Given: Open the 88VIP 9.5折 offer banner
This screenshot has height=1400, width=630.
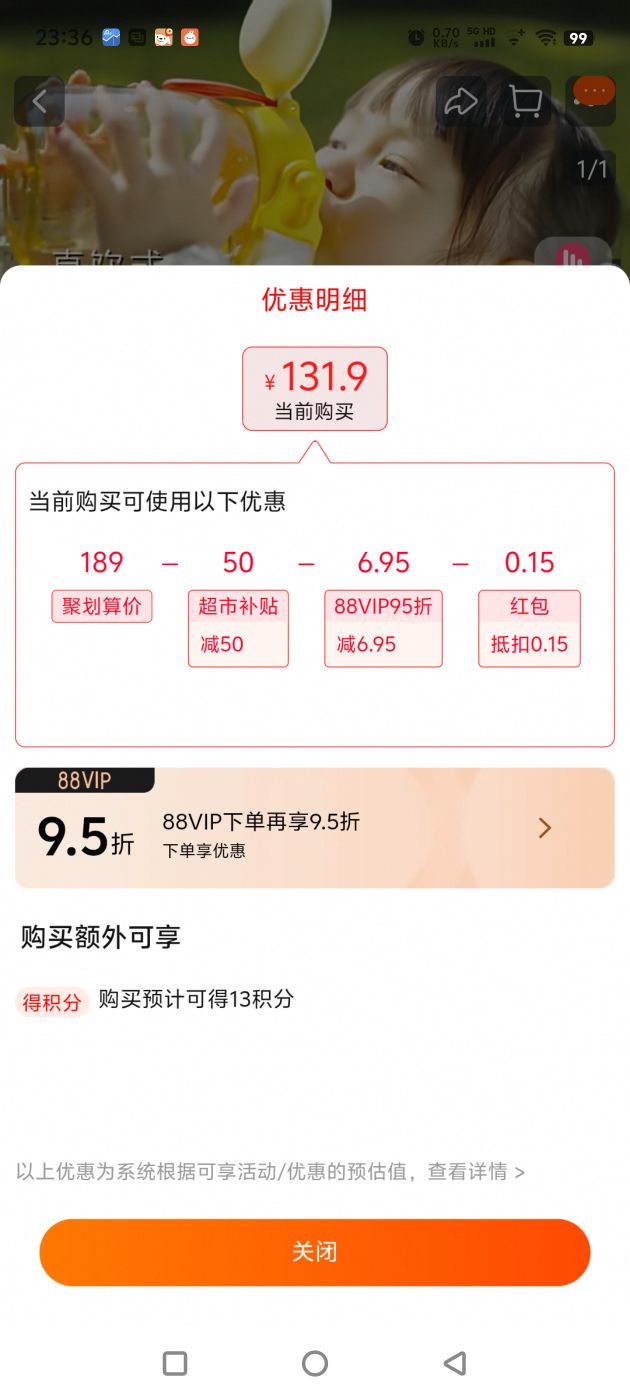Looking at the screenshot, I should (x=314, y=828).
